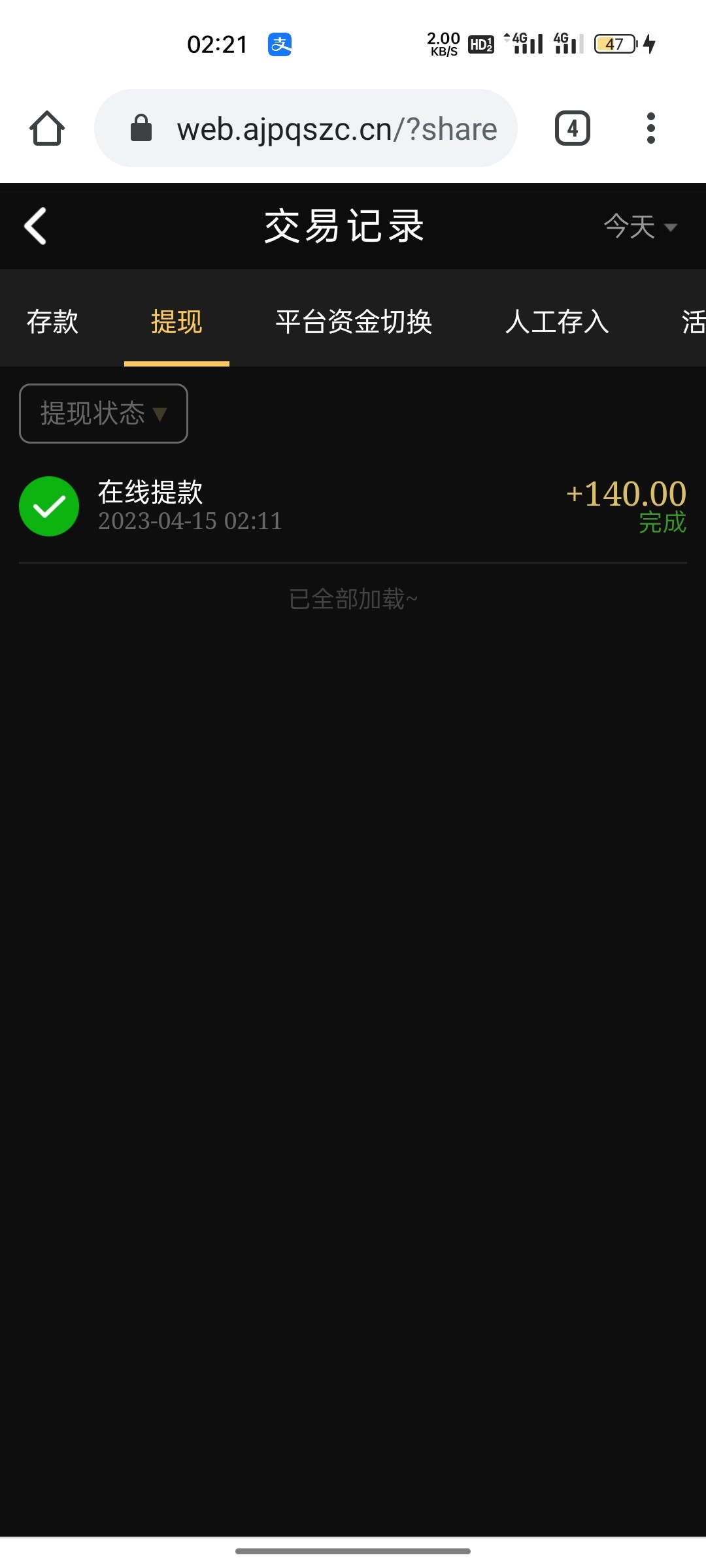Switch to 平台资金切换 tab
The height and width of the screenshot is (1568, 706).
[354, 321]
